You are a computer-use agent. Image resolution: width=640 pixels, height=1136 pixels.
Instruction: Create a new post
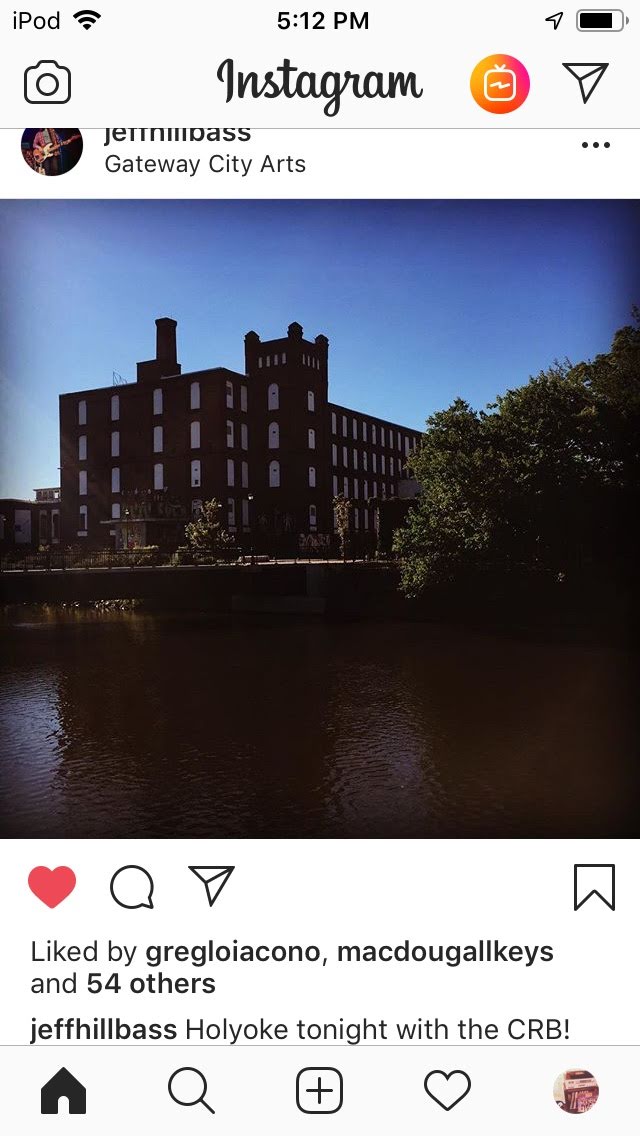click(320, 1091)
